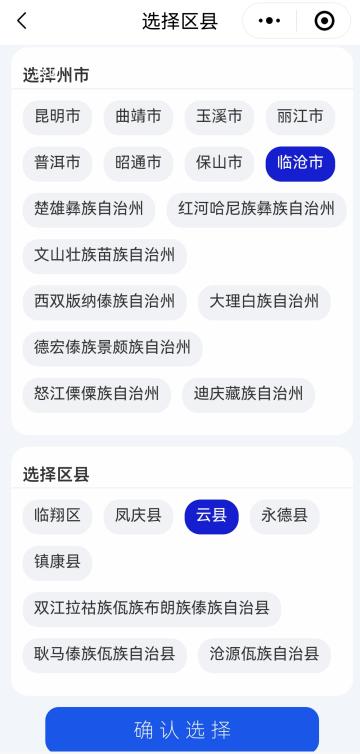Select the 丽江市 chip
Screen dimensions: 360x754
pos(300,117)
